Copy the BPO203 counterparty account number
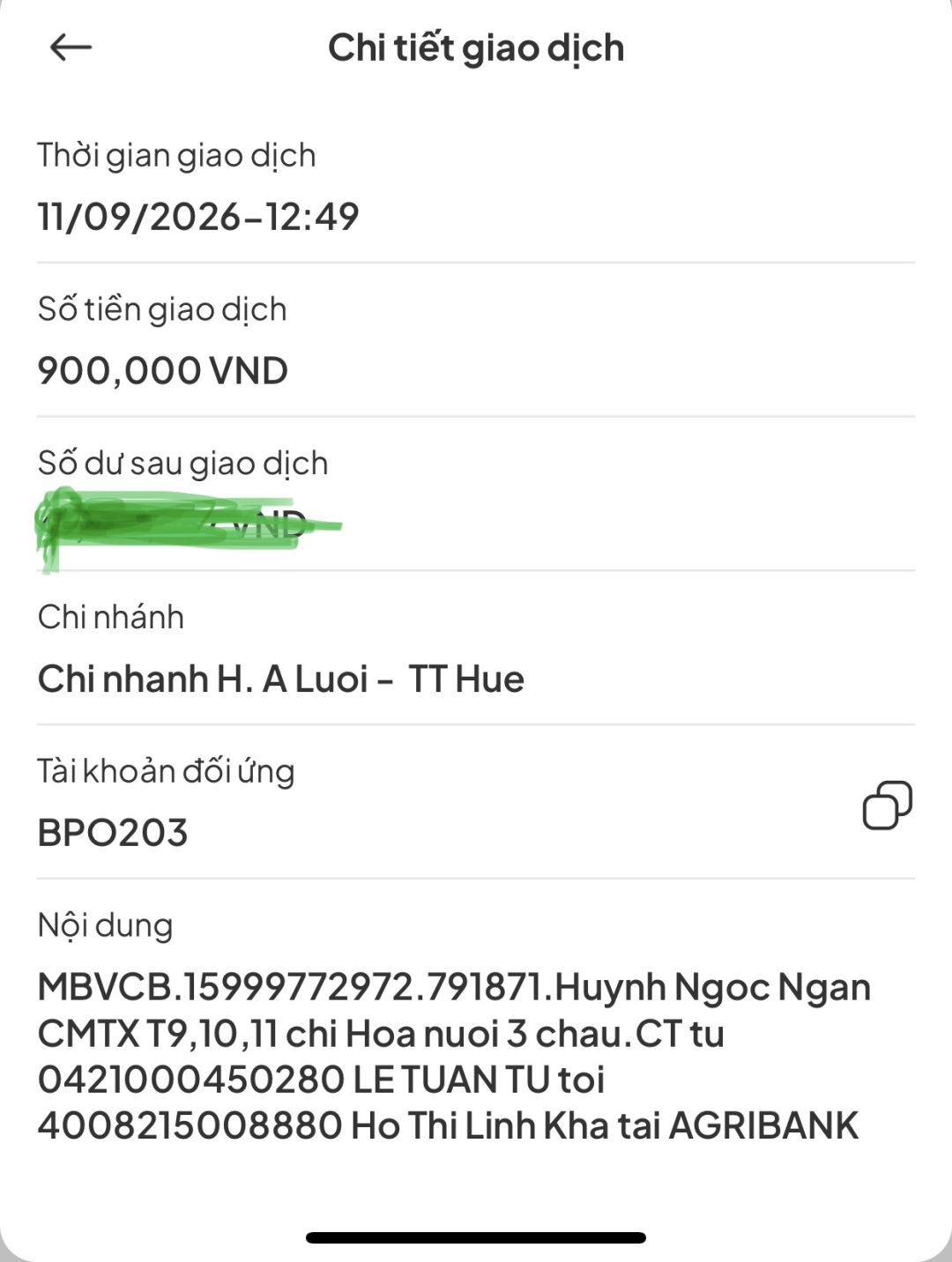This screenshot has width=952, height=1262. click(887, 805)
